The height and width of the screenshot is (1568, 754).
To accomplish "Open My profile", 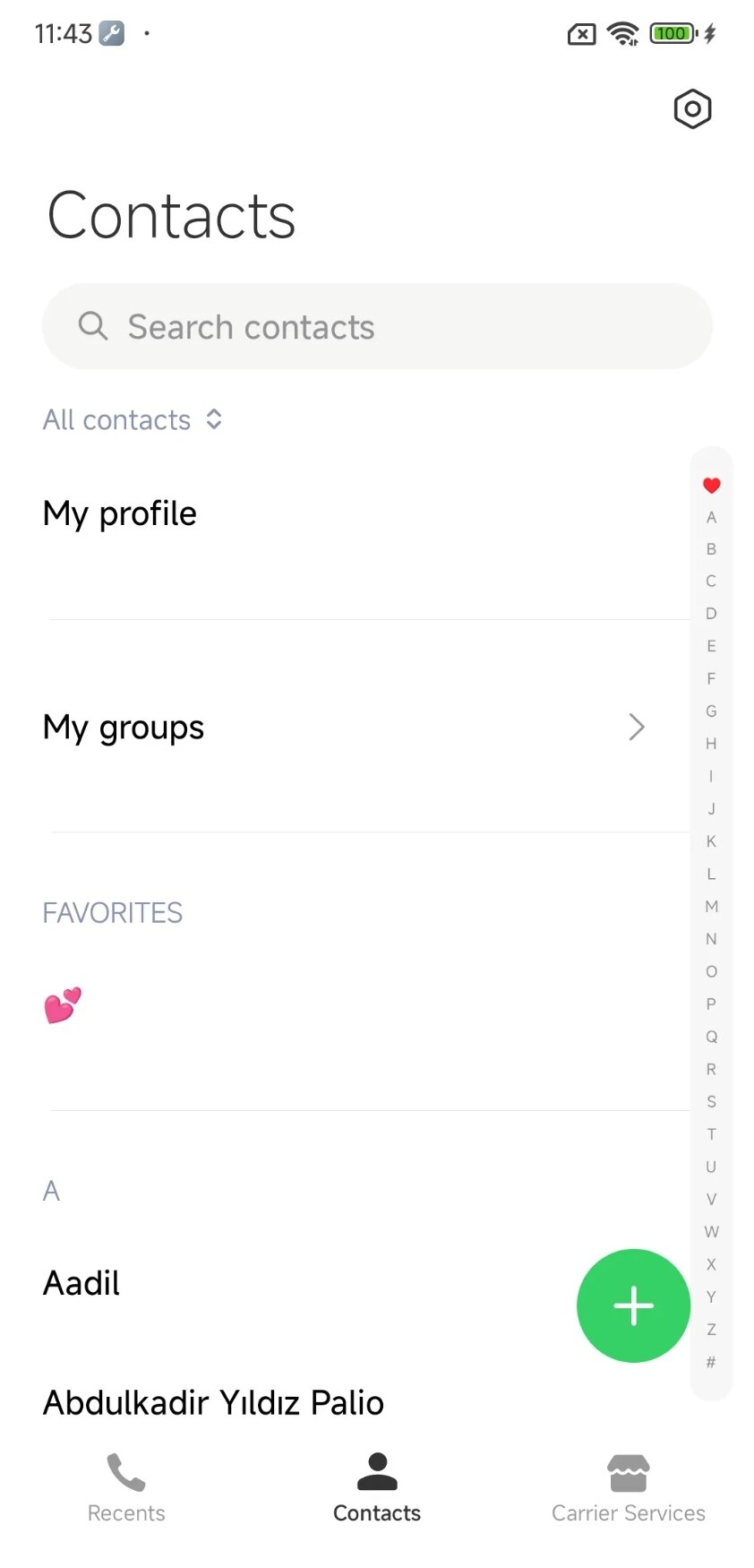I will coord(367,513).
